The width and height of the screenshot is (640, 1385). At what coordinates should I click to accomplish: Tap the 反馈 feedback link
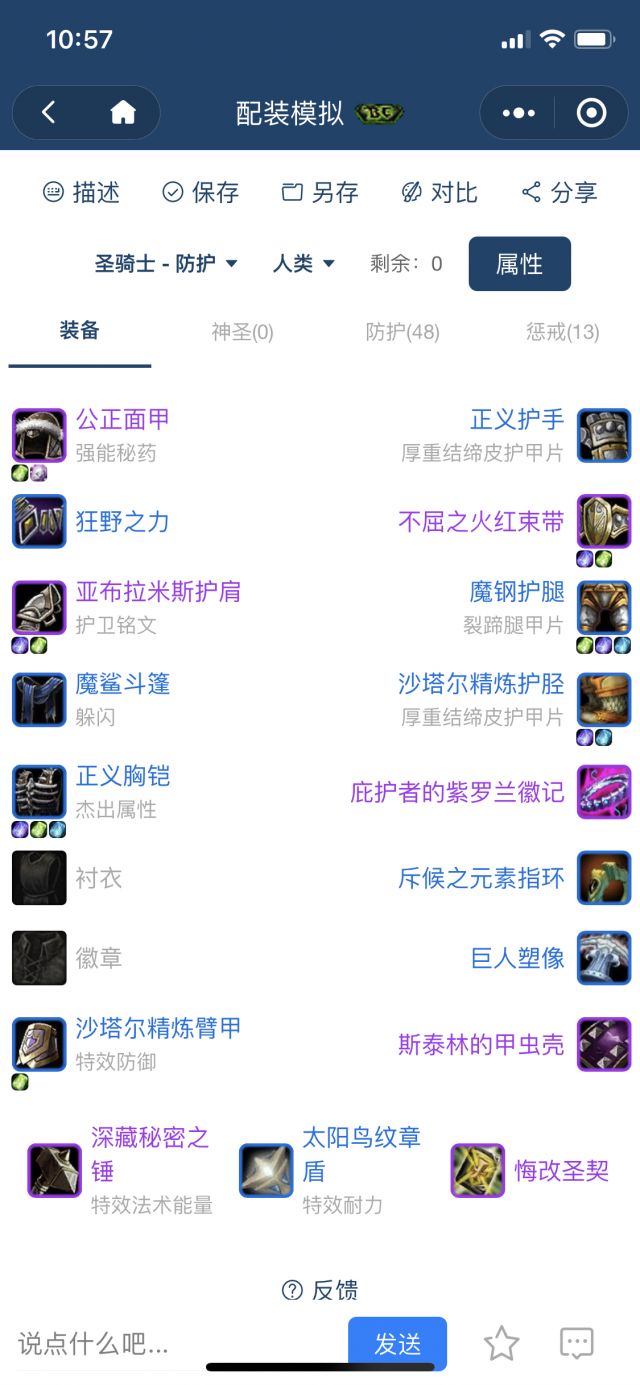(x=320, y=1290)
